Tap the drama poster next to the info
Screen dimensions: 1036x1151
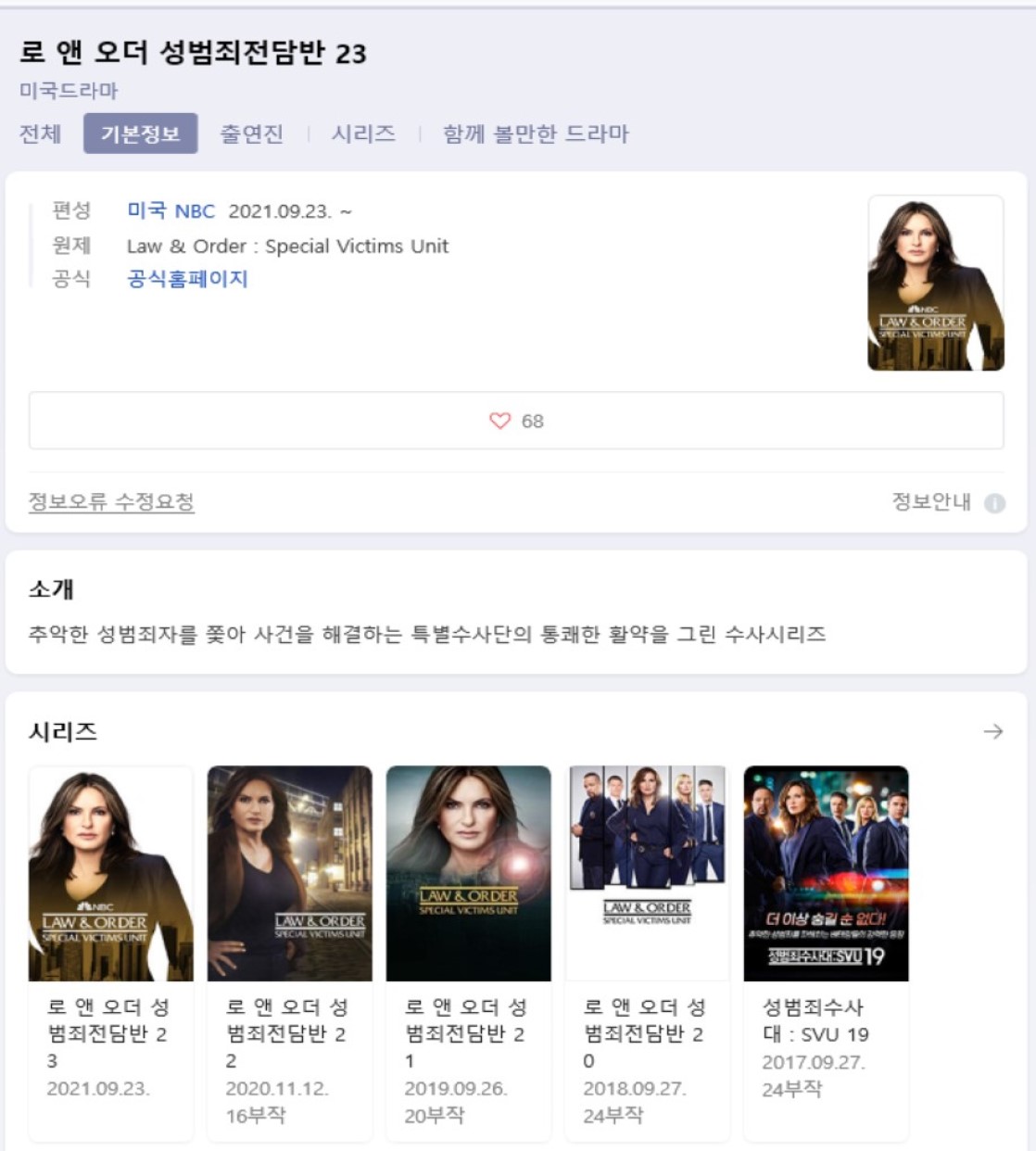click(935, 283)
